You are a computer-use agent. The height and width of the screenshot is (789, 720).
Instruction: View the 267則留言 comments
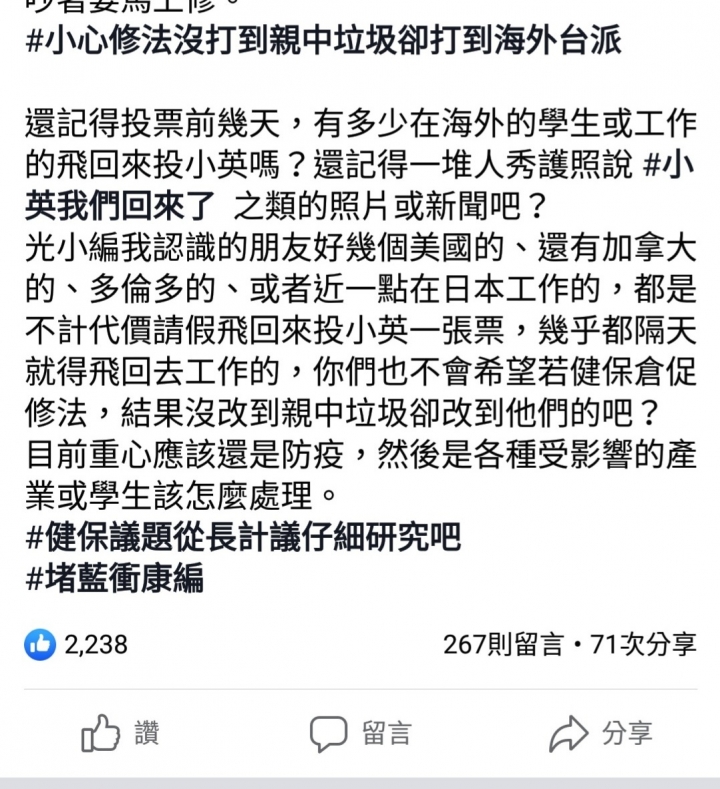click(503, 644)
